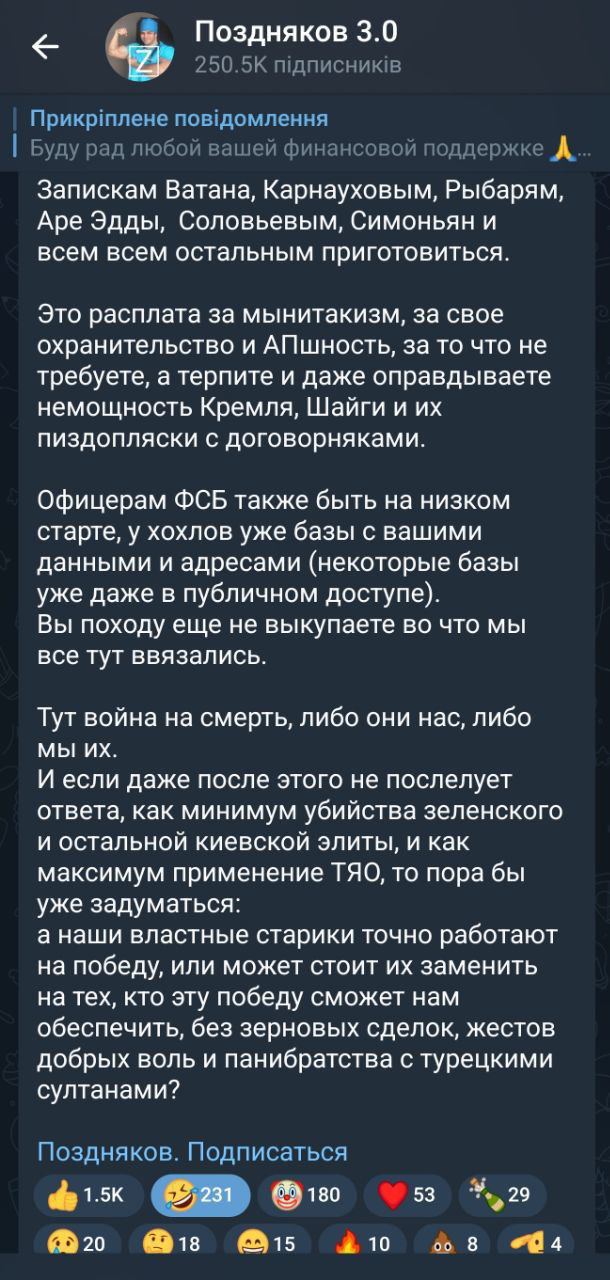React with thumbs up (1.5K)
Screen dimensions: 610x1280
click(x=86, y=1195)
